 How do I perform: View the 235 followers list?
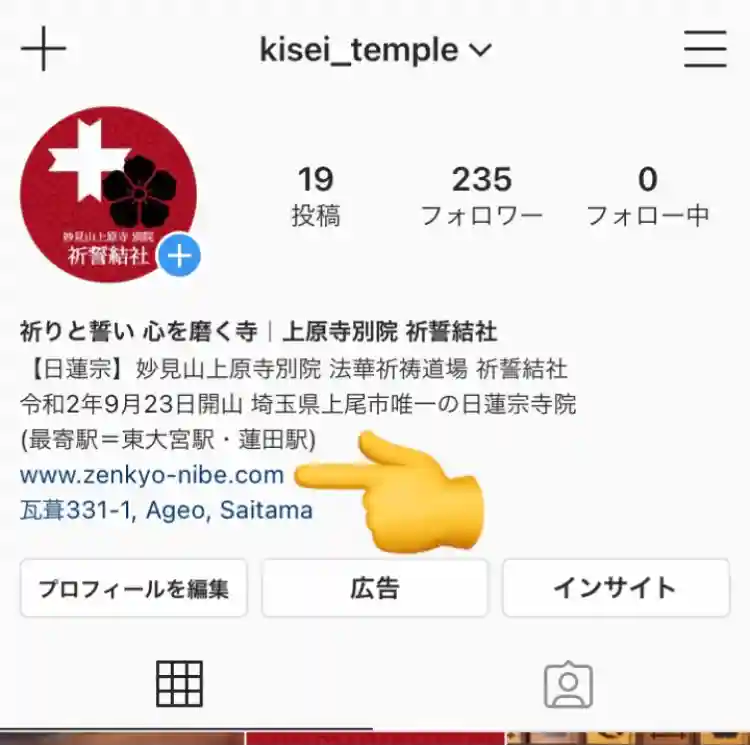[x=481, y=195]
